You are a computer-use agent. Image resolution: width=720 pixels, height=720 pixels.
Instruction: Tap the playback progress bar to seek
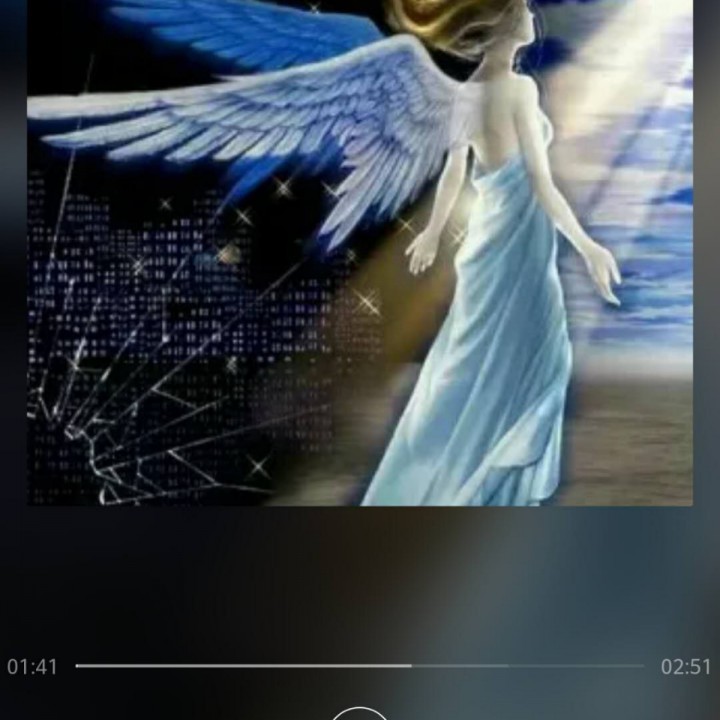tap(360, 665)
